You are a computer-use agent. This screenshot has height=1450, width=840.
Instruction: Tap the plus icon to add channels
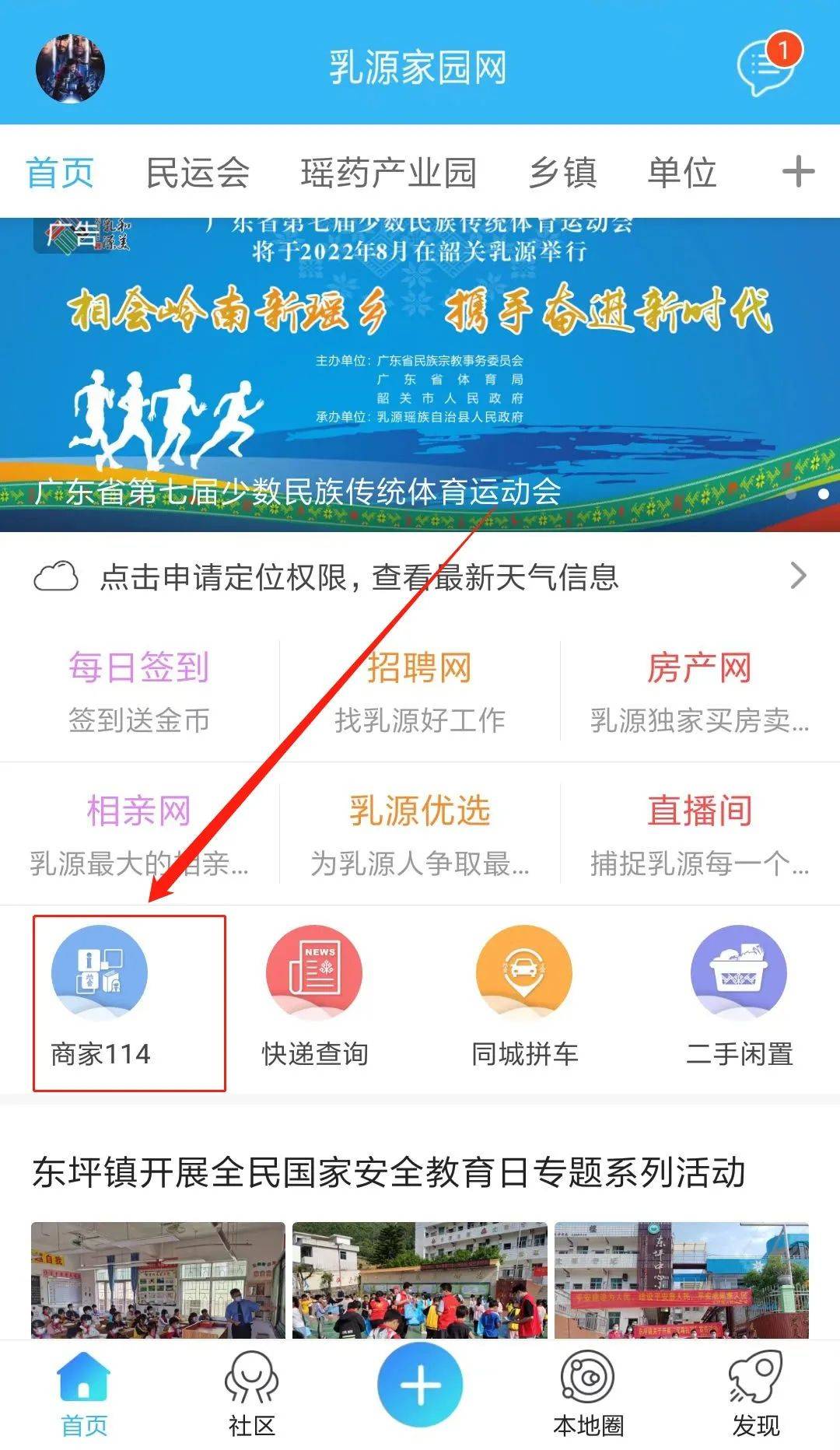(798, 172)
